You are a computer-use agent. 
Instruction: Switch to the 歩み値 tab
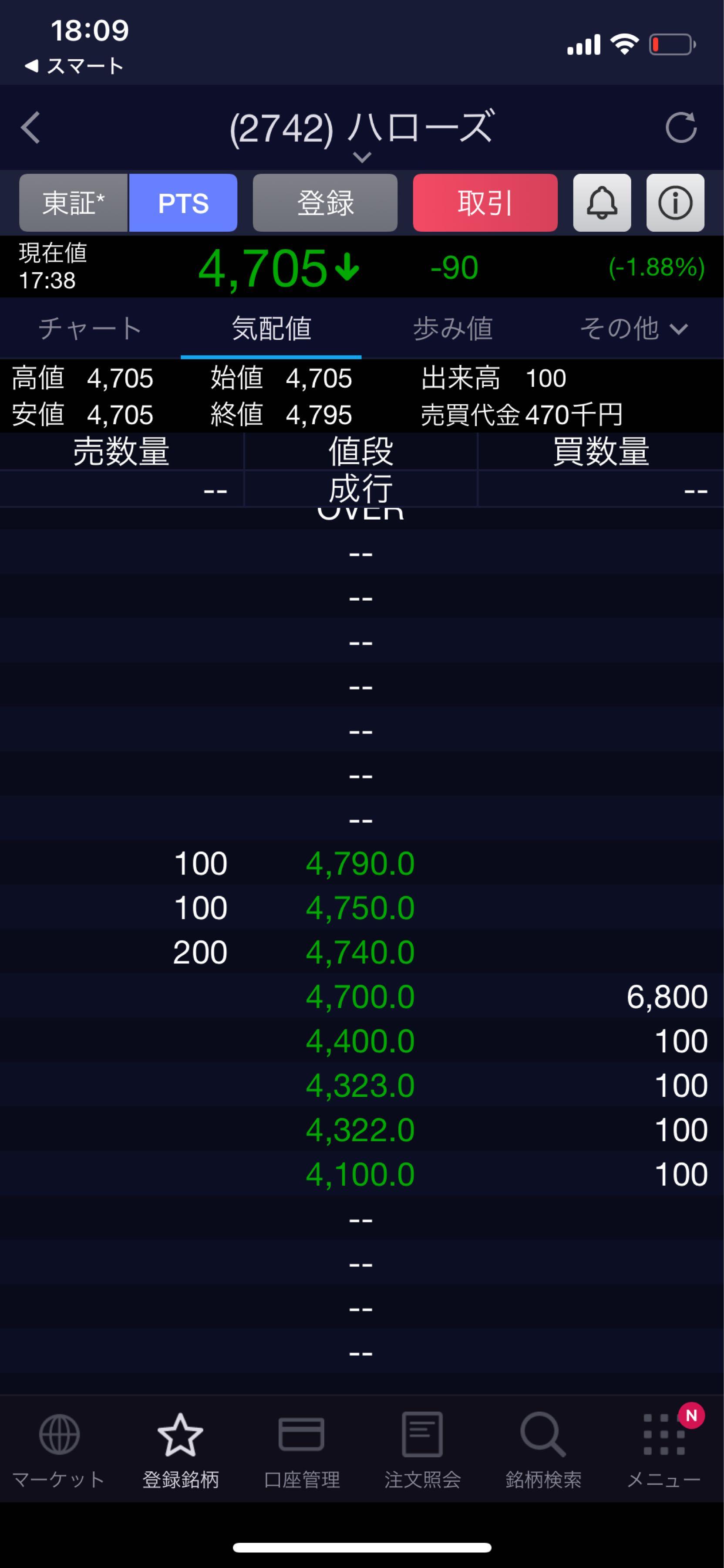point(453,329)
